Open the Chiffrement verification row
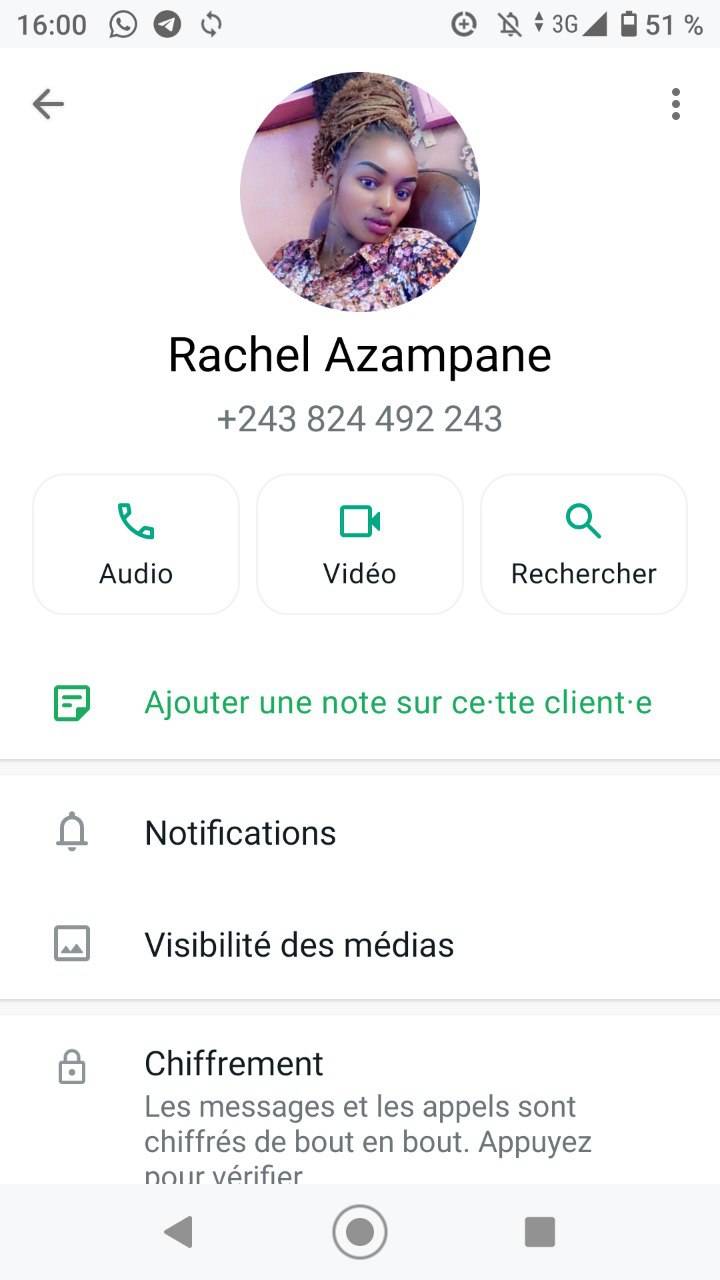Viewport: 720px width, 1280px height. pyautogui.click(x=360, y=1100)
